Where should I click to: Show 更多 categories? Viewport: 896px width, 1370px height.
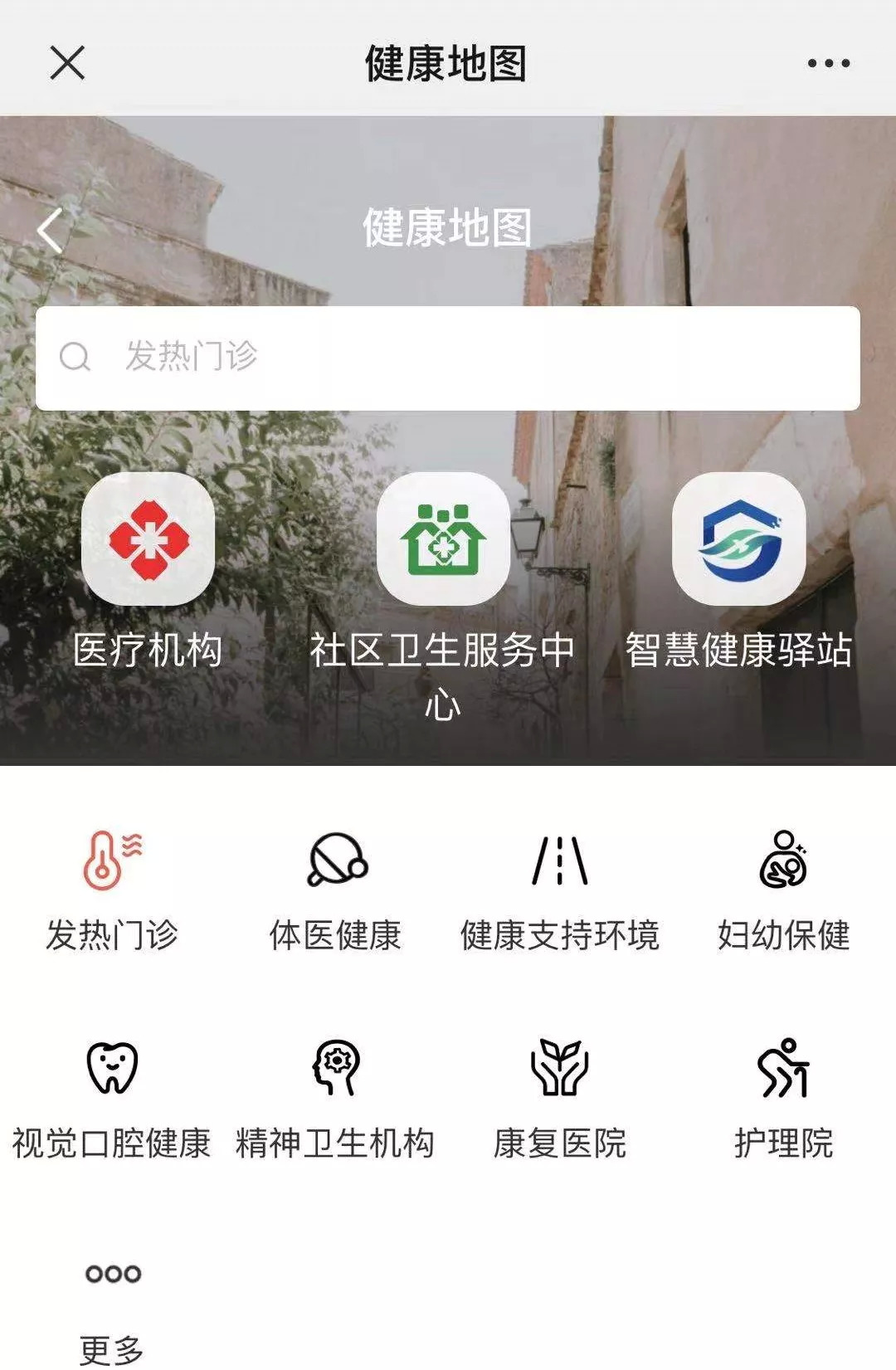113,1303
